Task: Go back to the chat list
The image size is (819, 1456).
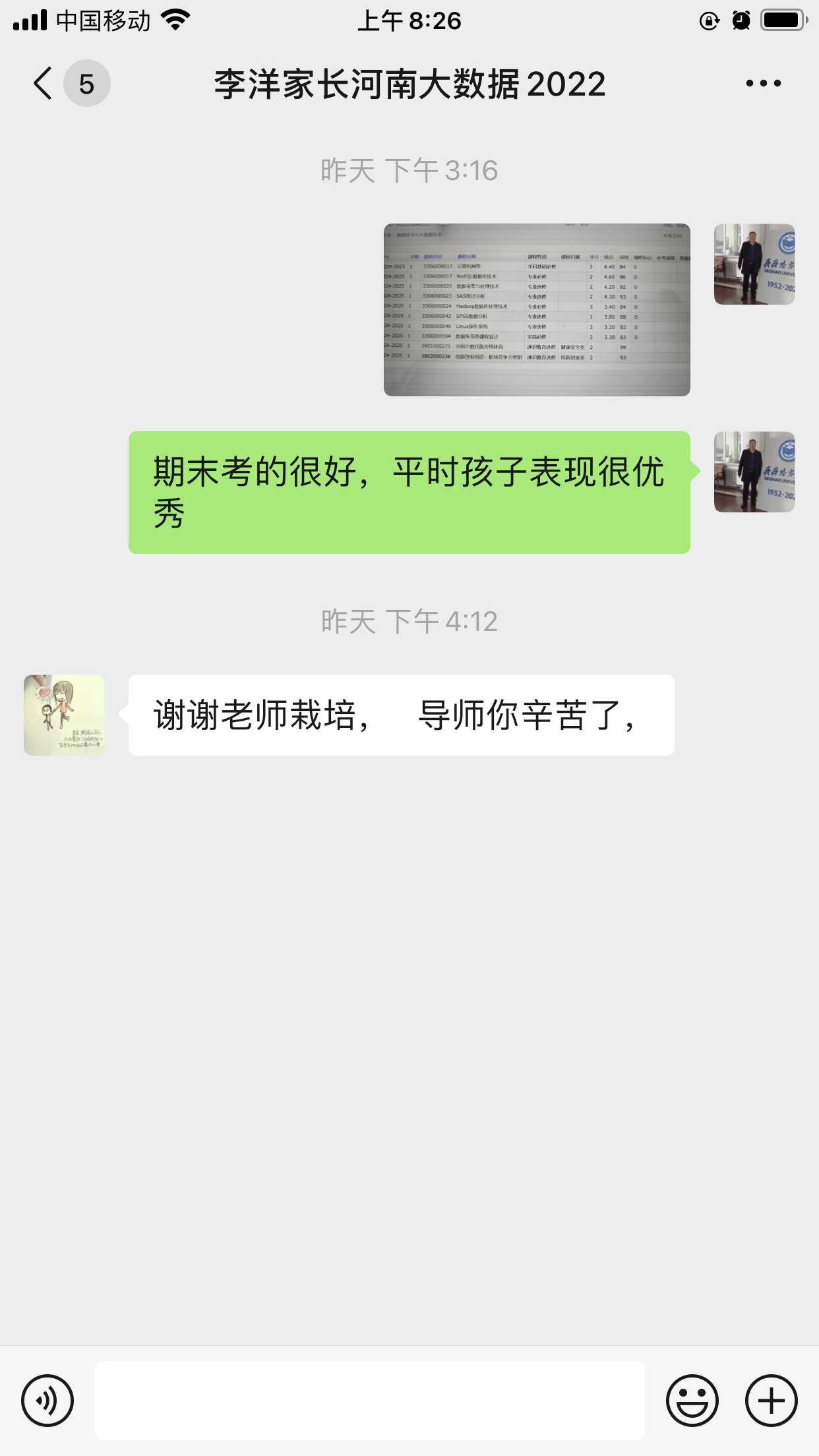Action: coord(44,84)
